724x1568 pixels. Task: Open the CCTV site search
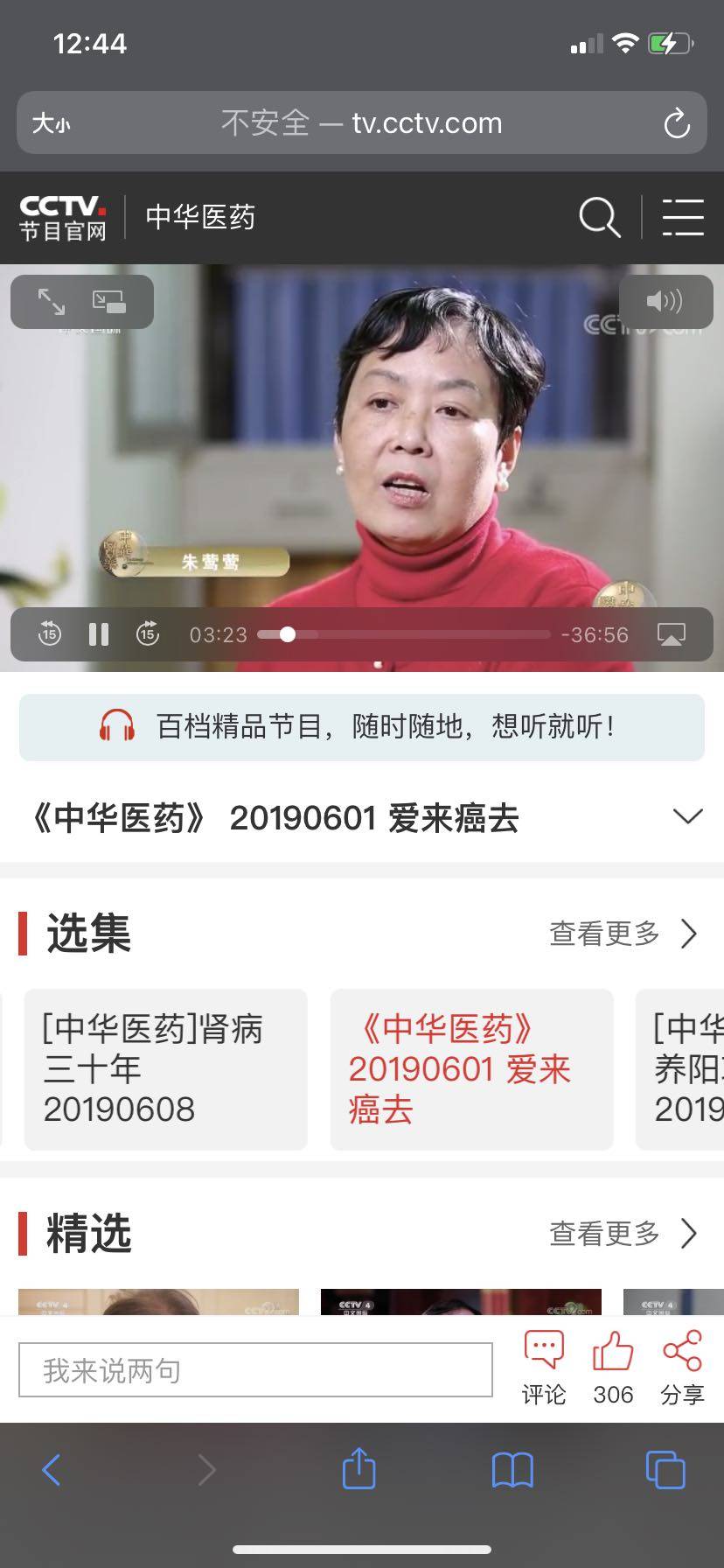click(x=599, y=217)
